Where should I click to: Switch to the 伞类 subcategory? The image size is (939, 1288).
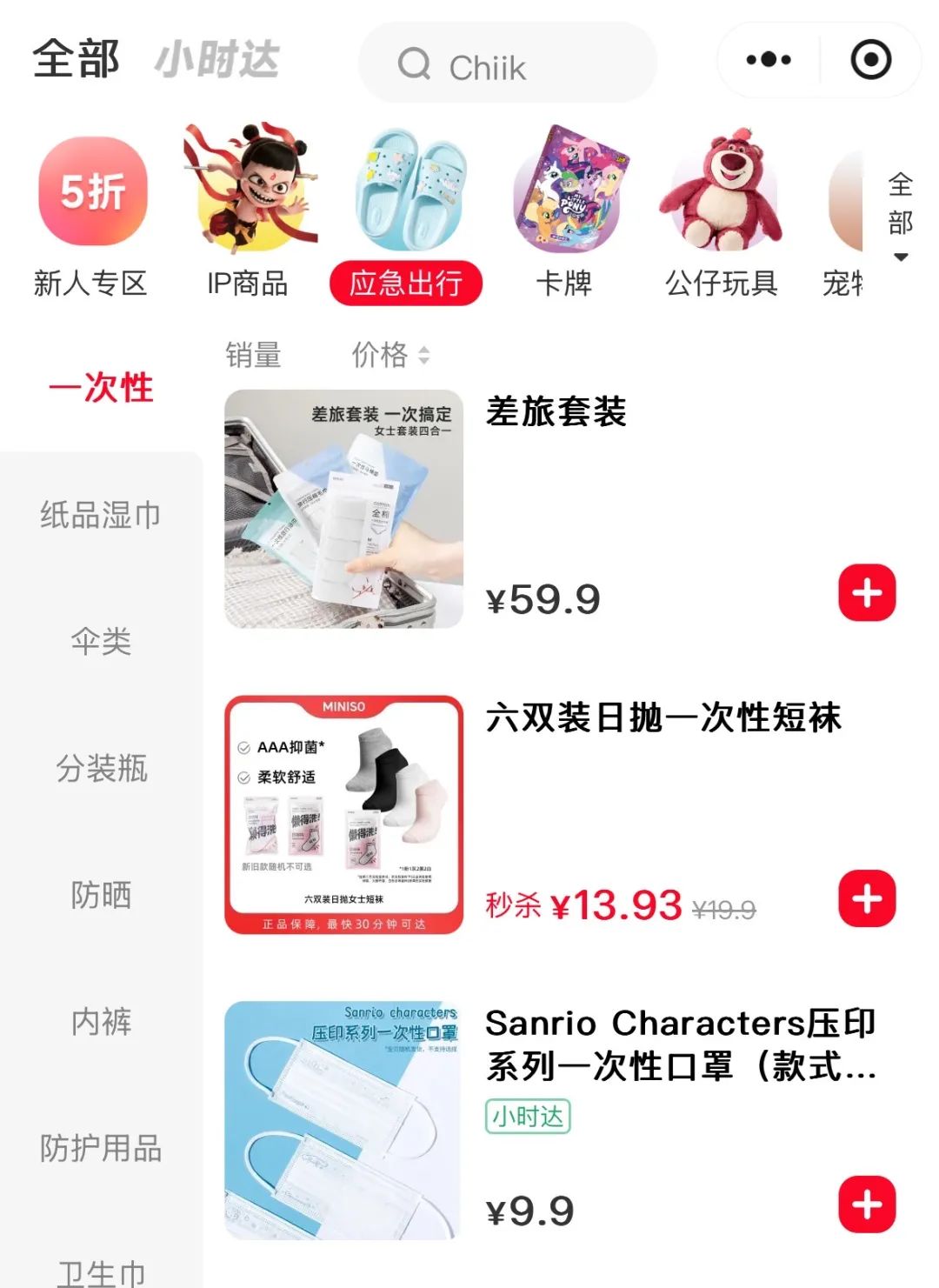point(101,642)
